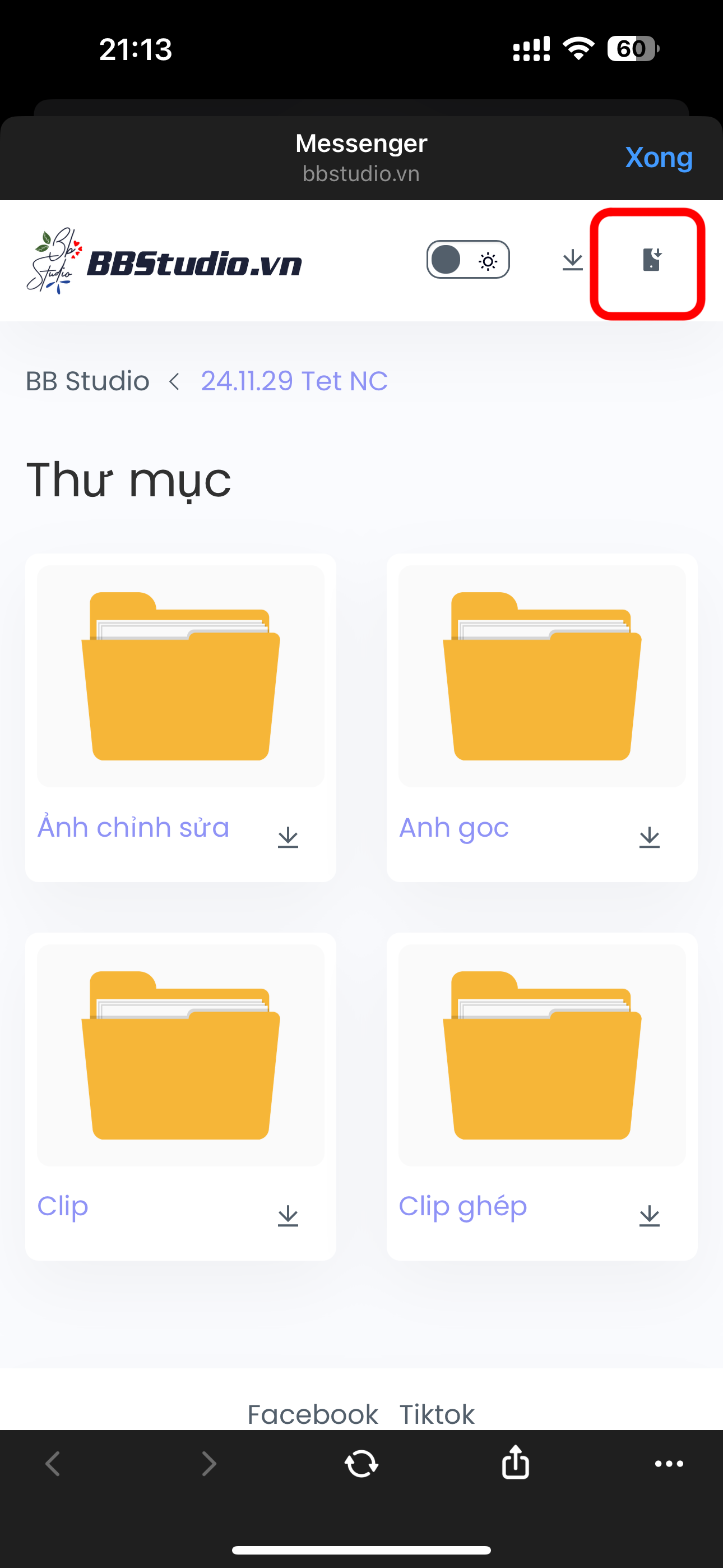Image resolution: width=723 pixels, height=1568 pixels.
Task: Toggle the dark/light theme switch
Action: [x=467, y=260]
